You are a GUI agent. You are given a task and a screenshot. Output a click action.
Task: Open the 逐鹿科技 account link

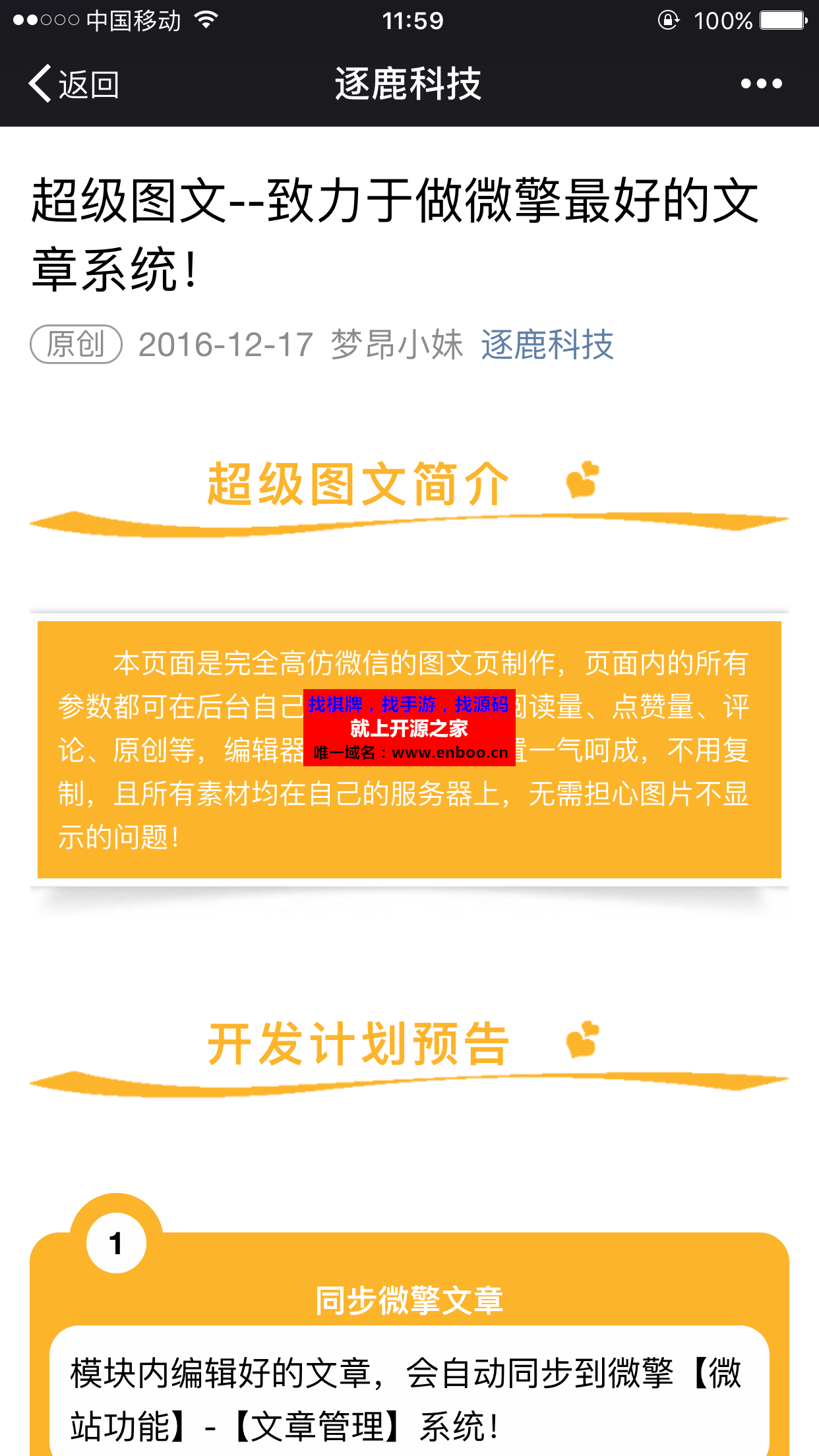pyautogui.click(x=547, y=345)
